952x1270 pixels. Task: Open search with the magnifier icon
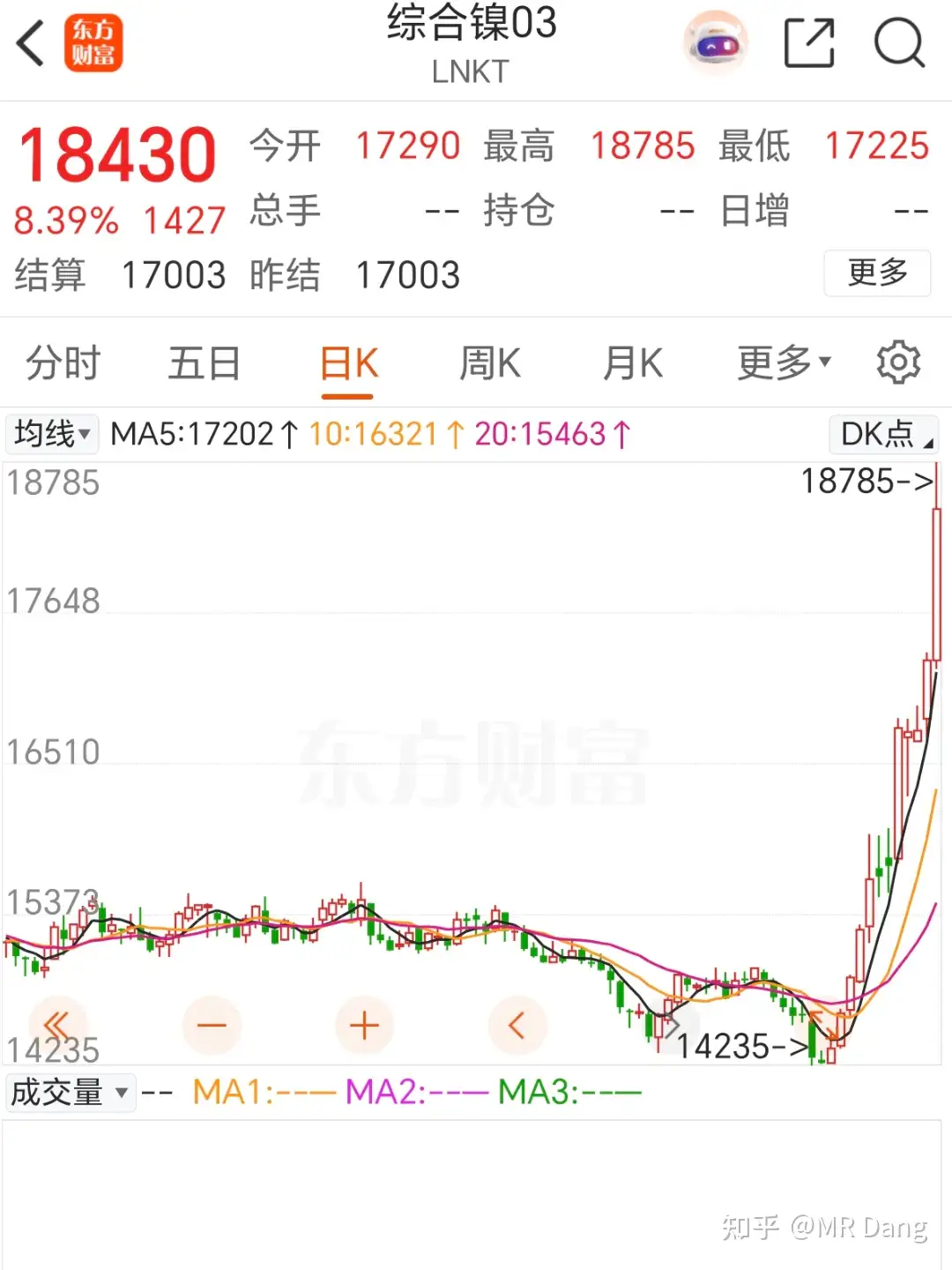click(900, 40)
